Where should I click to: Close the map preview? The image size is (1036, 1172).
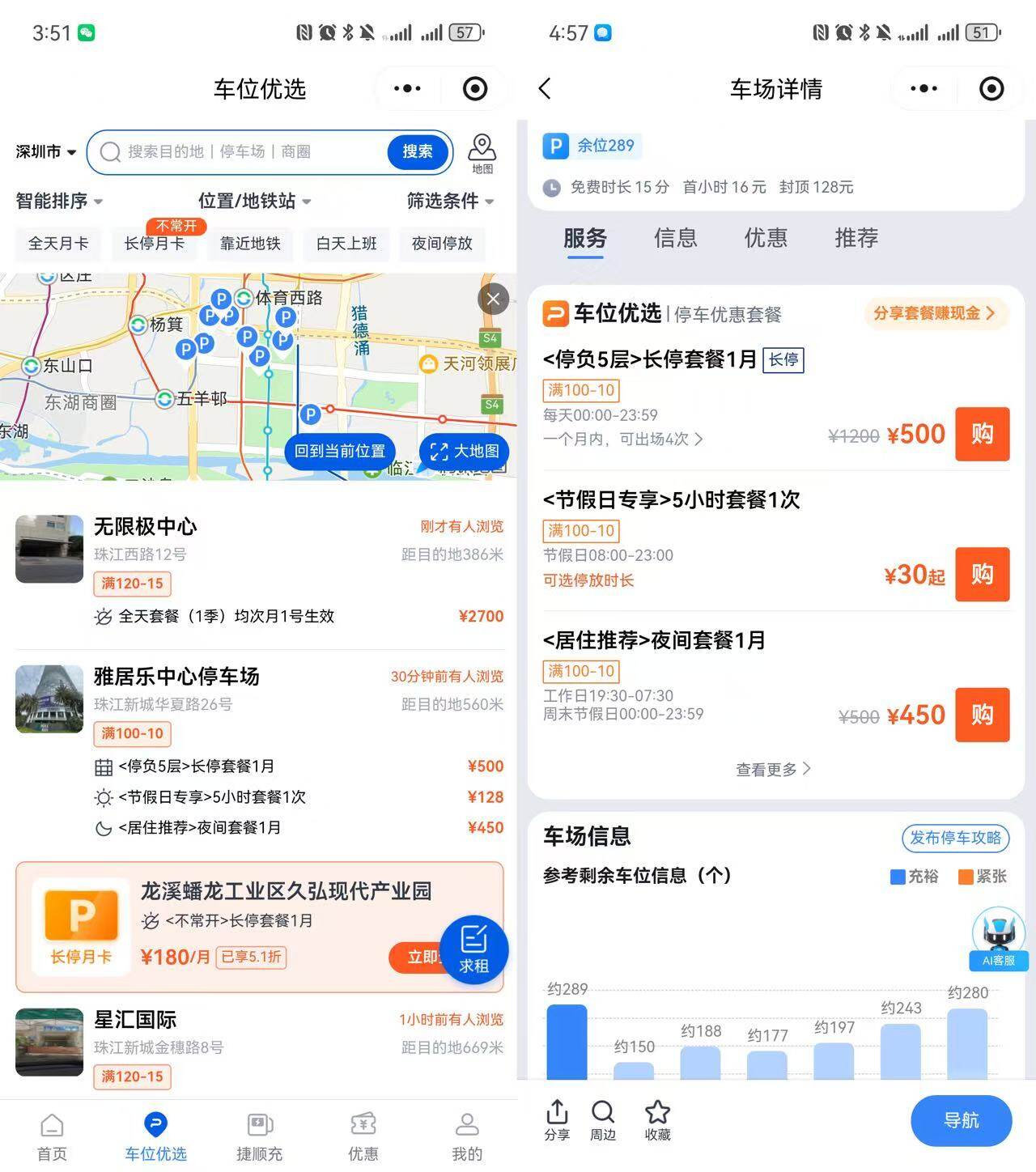pos(493,299)
